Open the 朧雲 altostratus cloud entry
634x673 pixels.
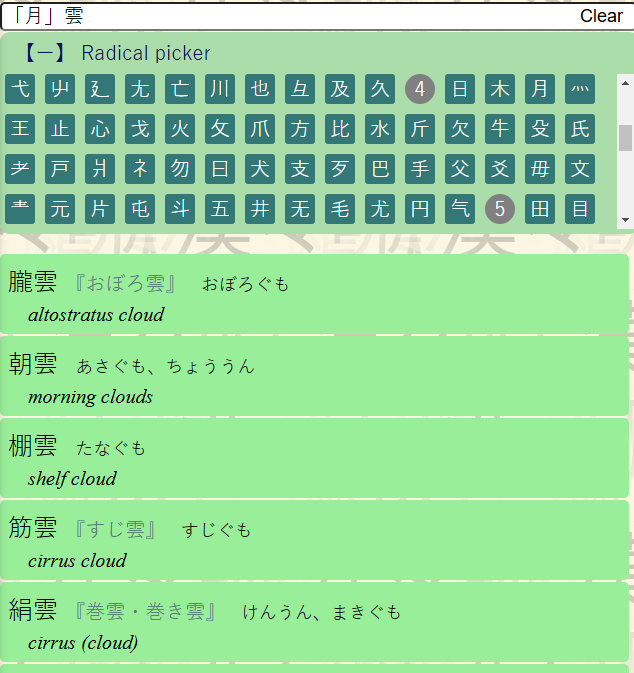pos(314,294)
